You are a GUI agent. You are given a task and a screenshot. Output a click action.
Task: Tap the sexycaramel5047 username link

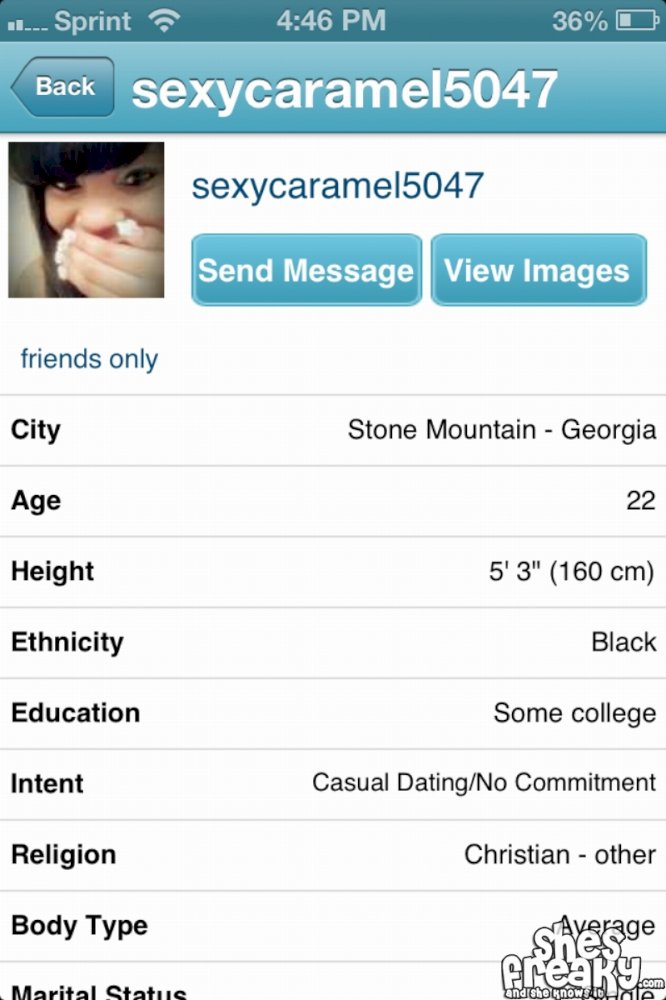337,186
